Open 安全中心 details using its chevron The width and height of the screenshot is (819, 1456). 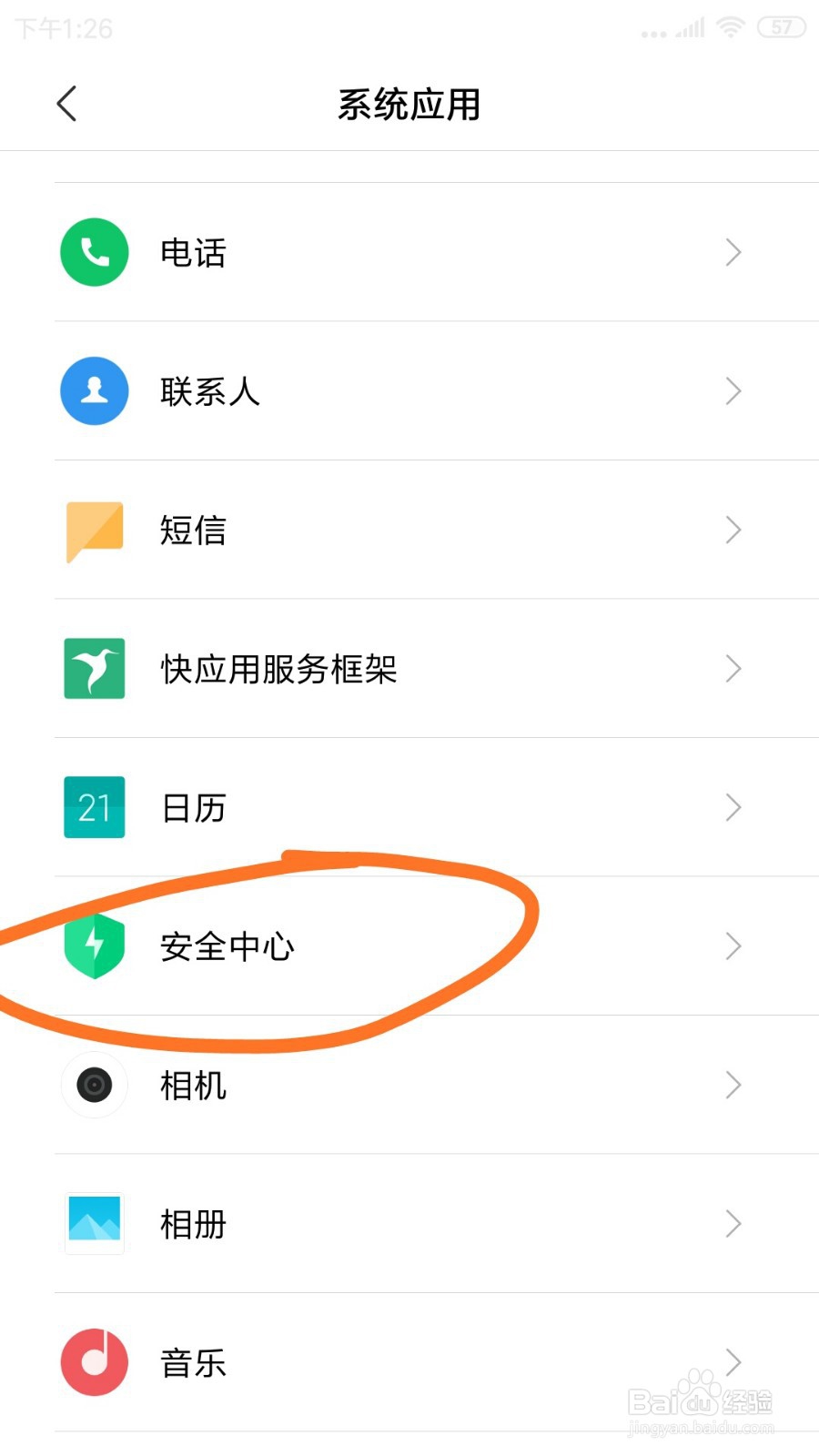point(733,946)
